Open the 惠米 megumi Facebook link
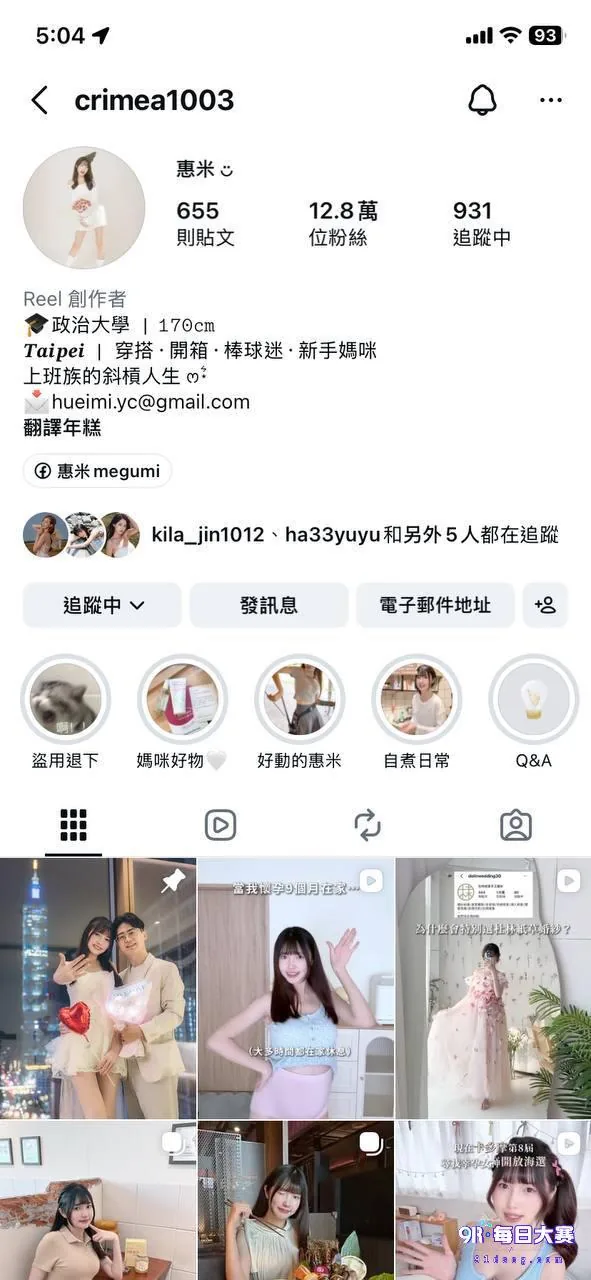Image resolution: width=591 pixels, height=1280 pixels. click(x=97, y=471)
